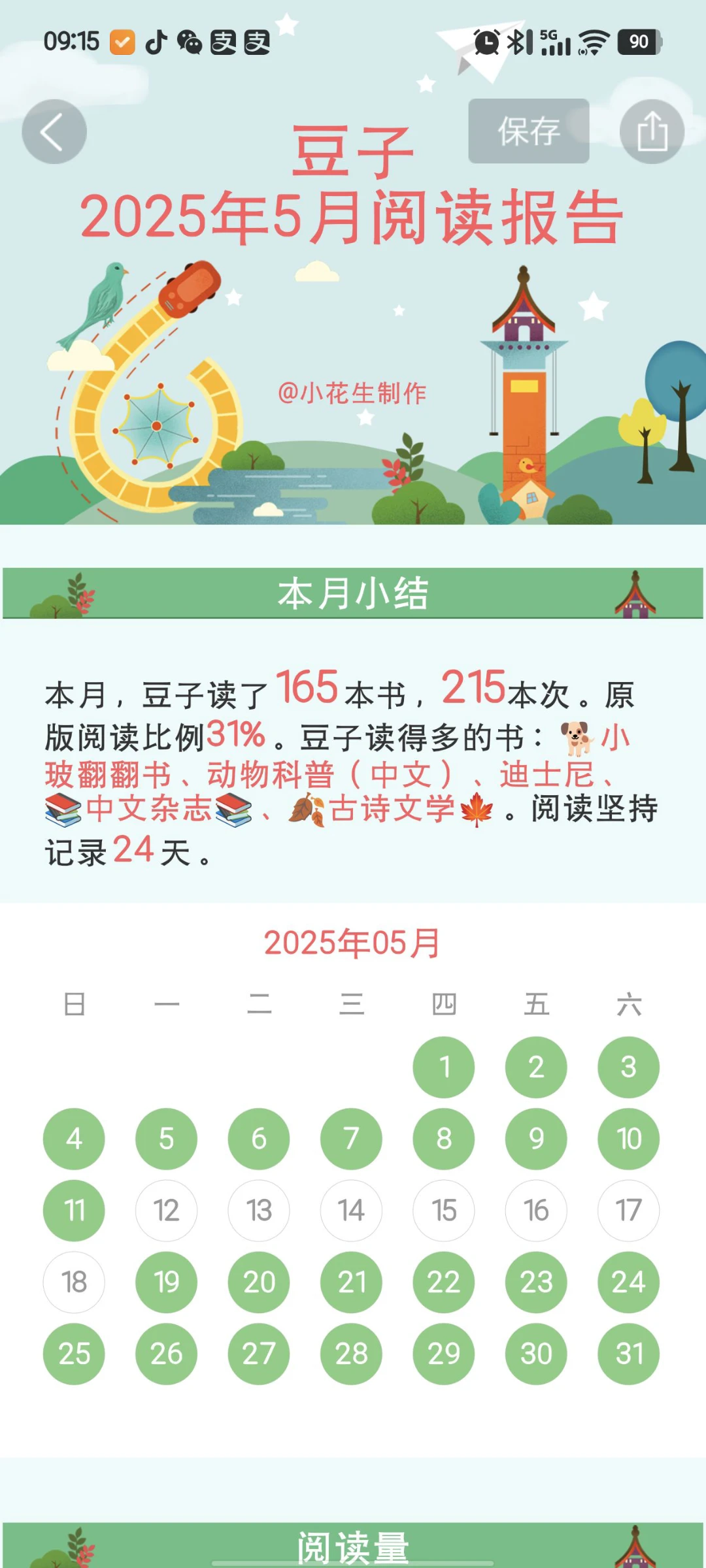The height and width of the screenshot is (1568, 706).
Task: Select May 11 on the calendar
Action: [74, 1211]
